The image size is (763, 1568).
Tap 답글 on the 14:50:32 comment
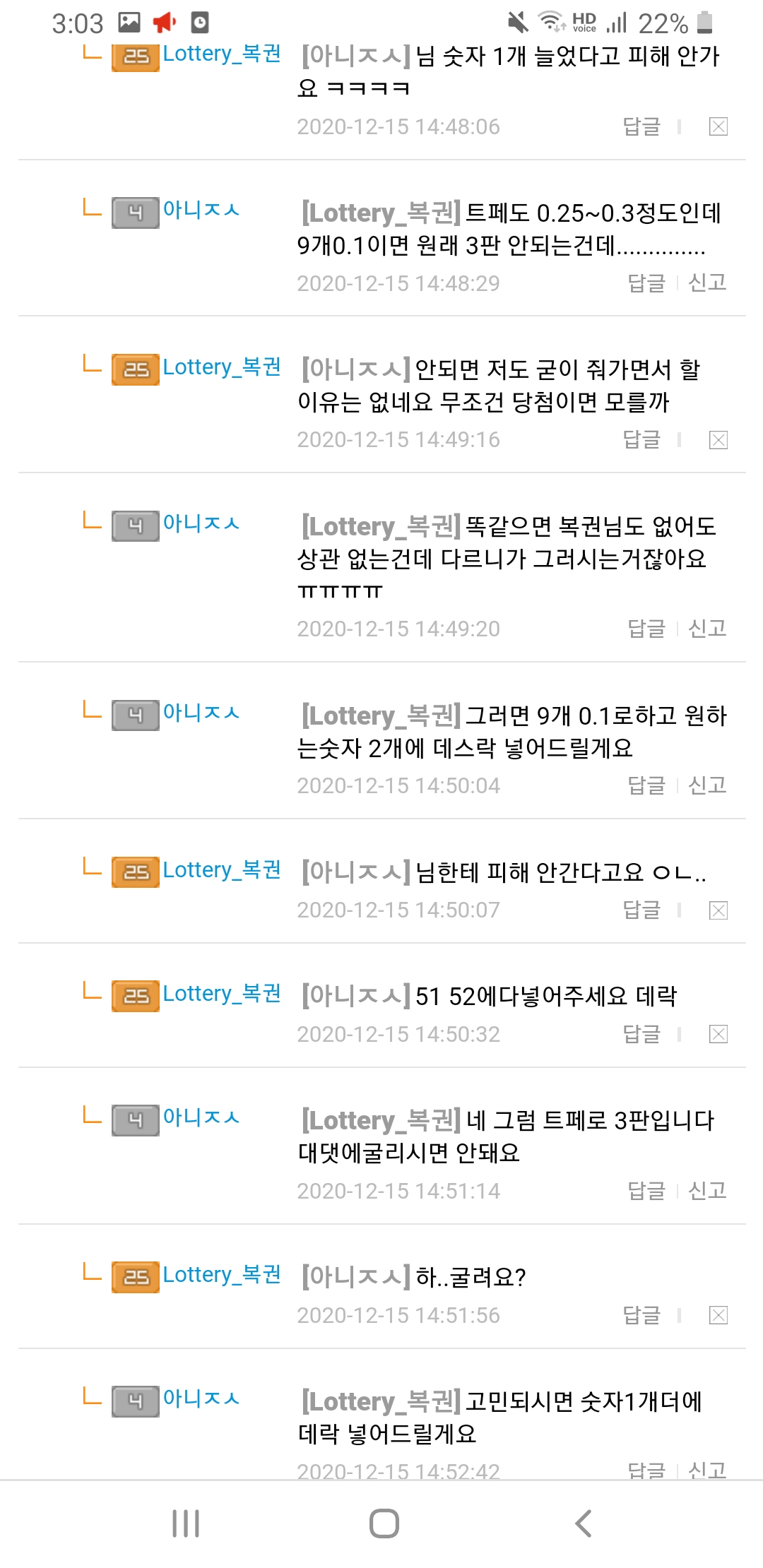click(x=641, y=1034)
